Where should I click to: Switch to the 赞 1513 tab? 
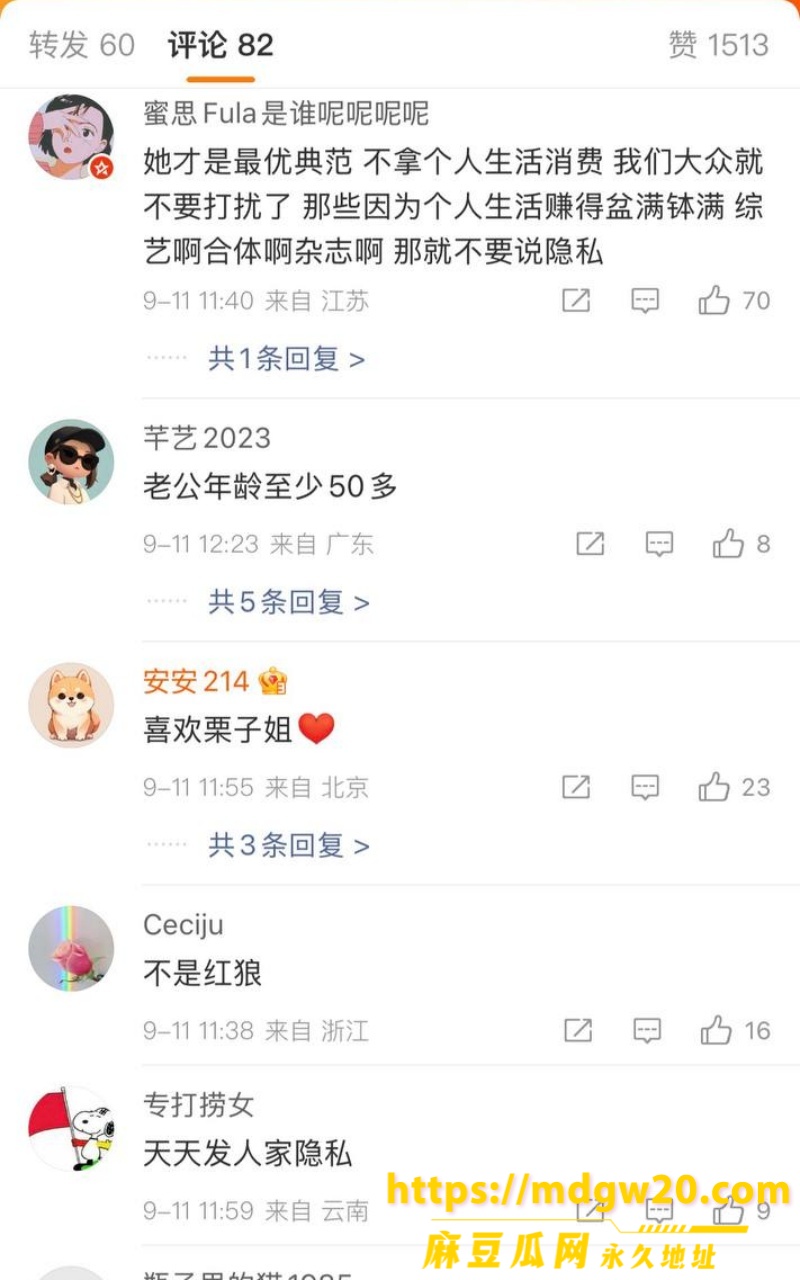(718, 45)
